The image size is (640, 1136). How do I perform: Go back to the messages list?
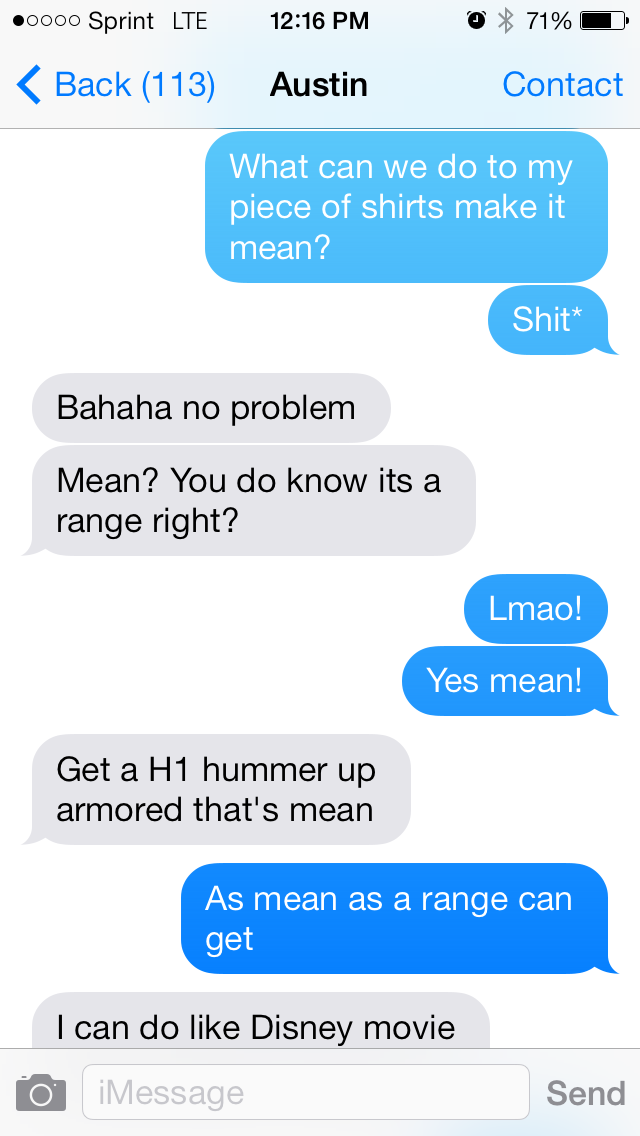coord(116,85)
